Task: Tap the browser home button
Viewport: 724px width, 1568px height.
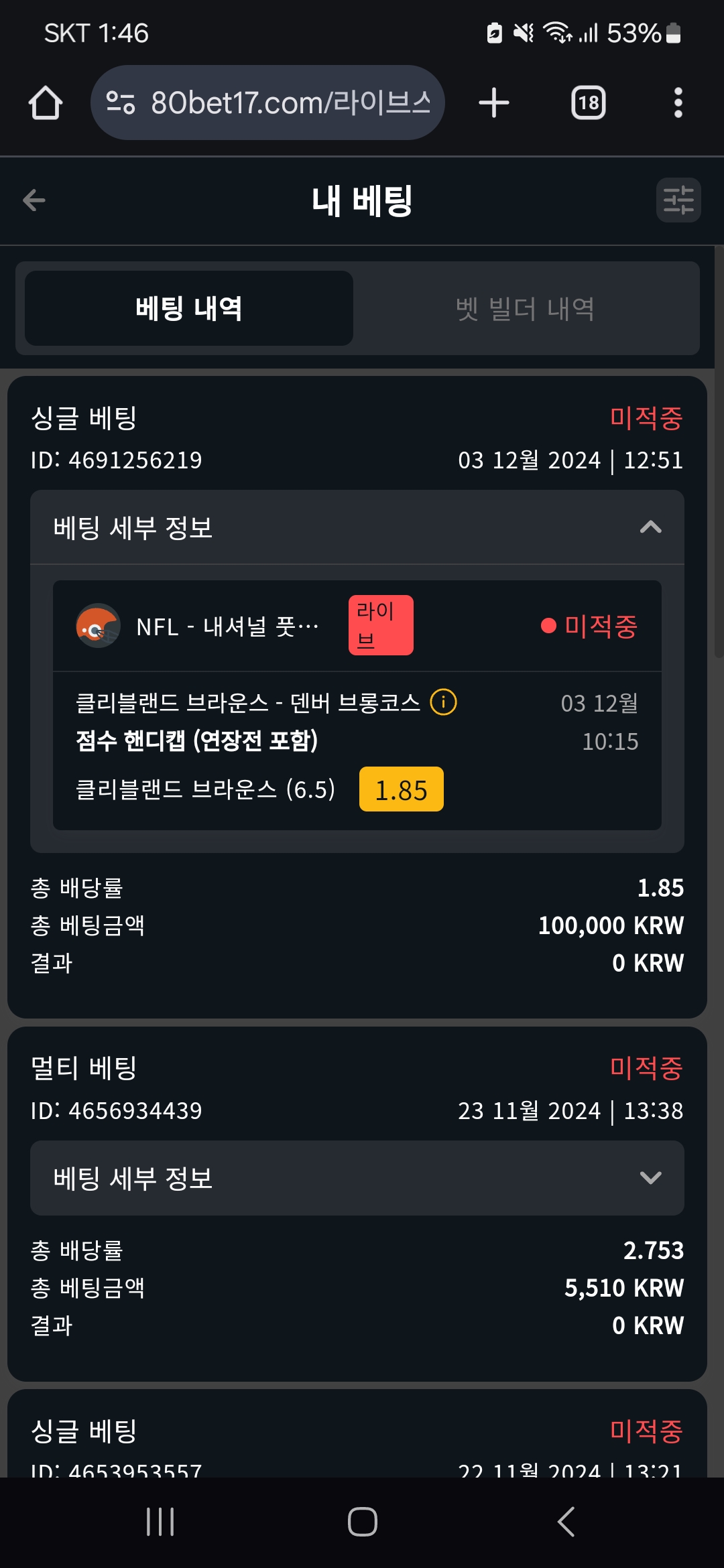Action: (46, 103)
